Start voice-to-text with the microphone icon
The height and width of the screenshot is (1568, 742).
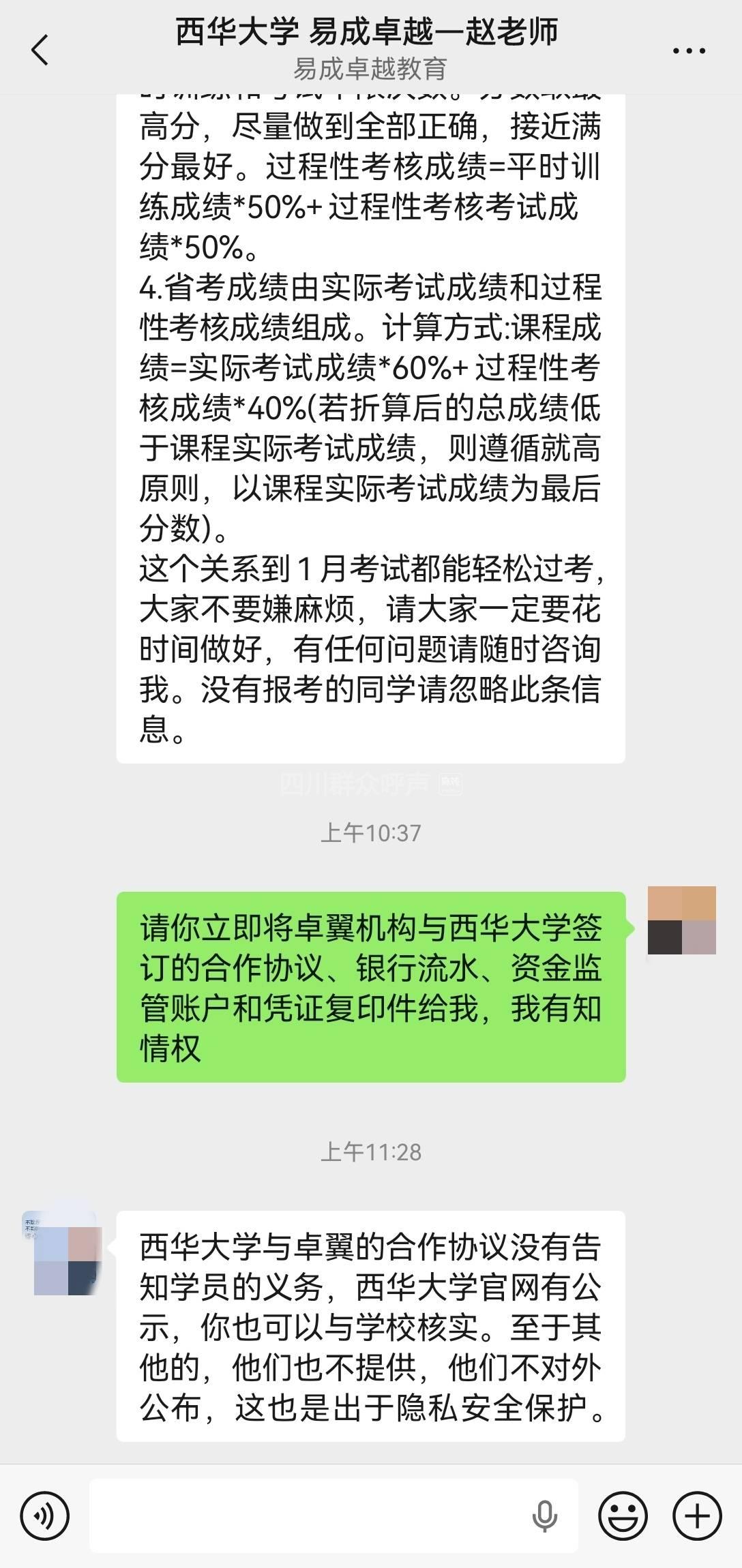coord(544,1516)
